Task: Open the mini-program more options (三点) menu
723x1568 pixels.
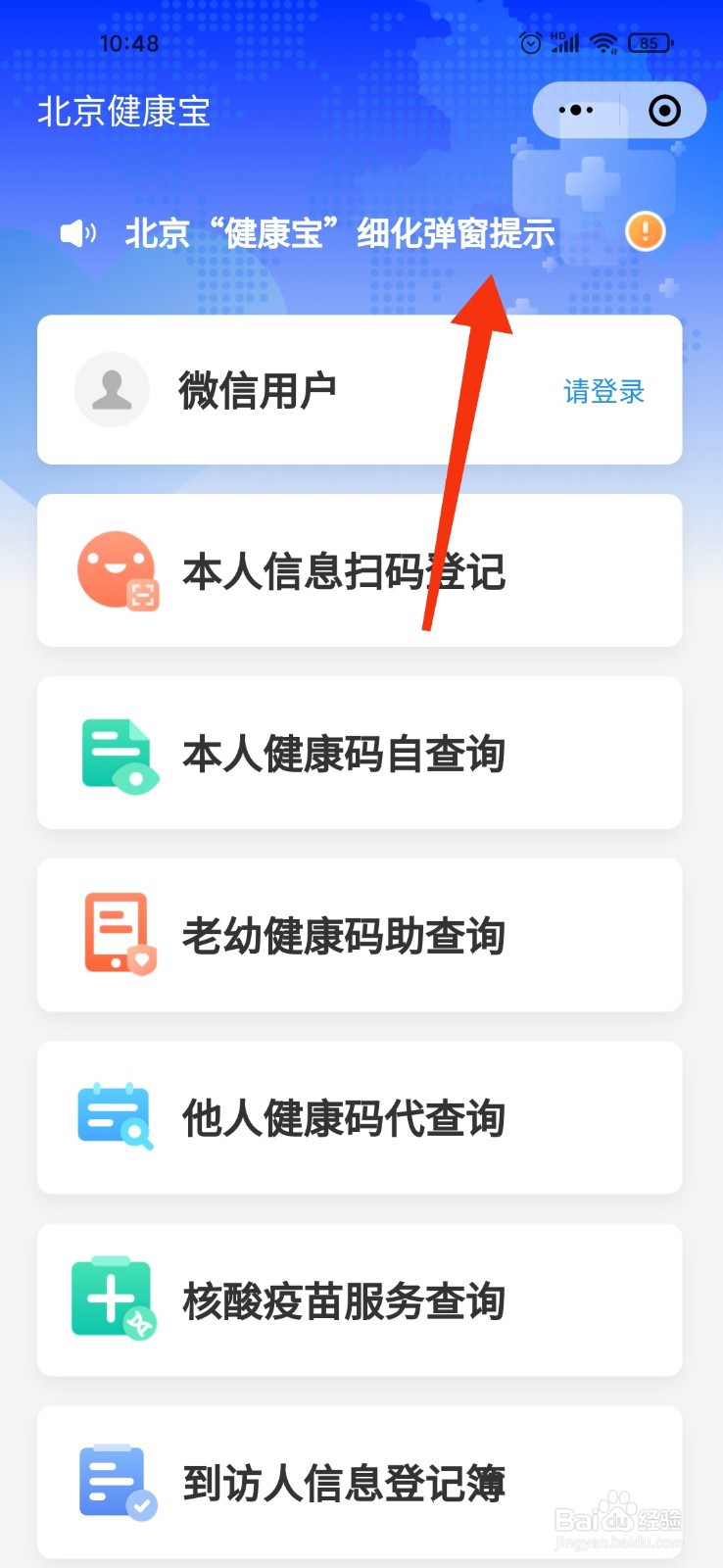Action: point(576,110)
